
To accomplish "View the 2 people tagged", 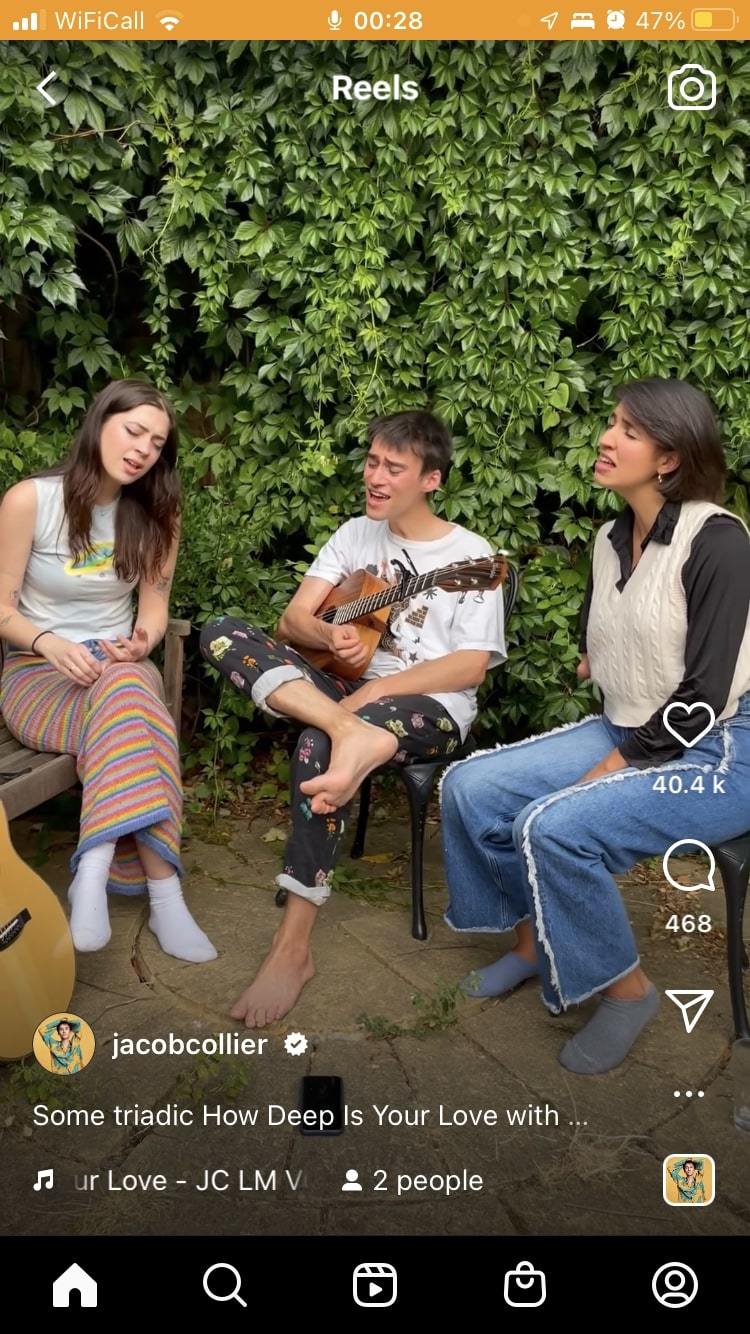I will (412, 1181).
